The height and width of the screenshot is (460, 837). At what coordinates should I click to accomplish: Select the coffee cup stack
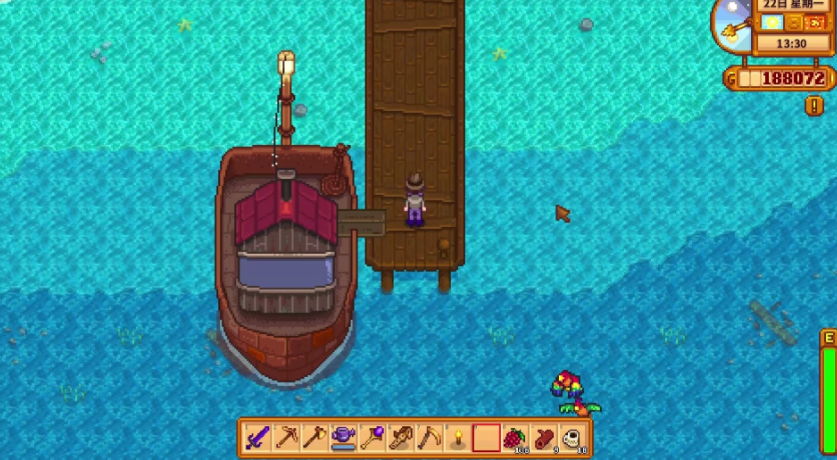[572, 437]
